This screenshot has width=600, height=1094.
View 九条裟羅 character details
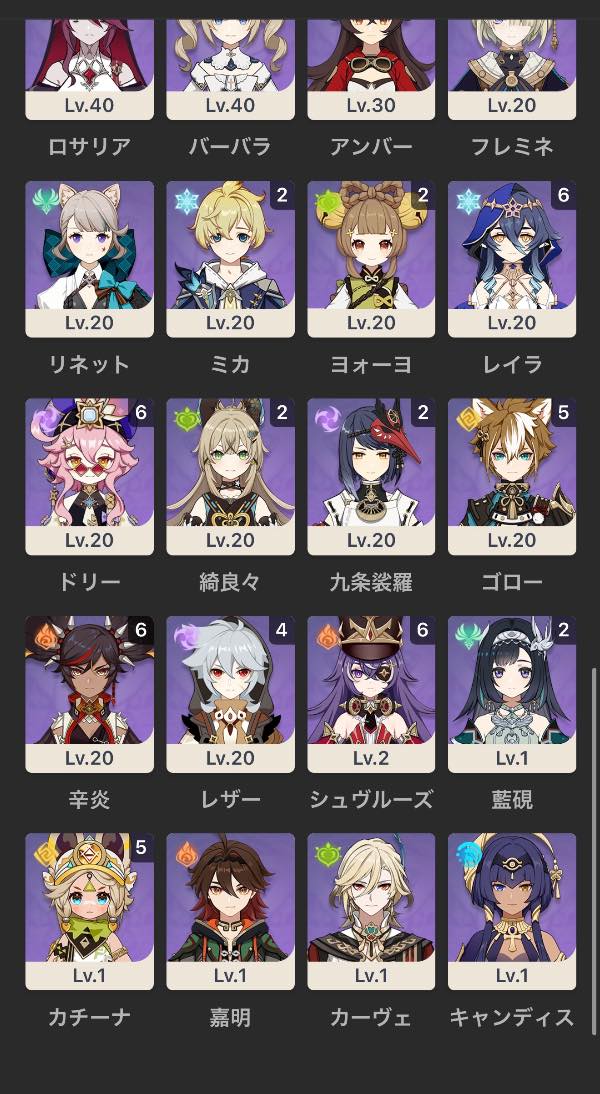point(371,476)
